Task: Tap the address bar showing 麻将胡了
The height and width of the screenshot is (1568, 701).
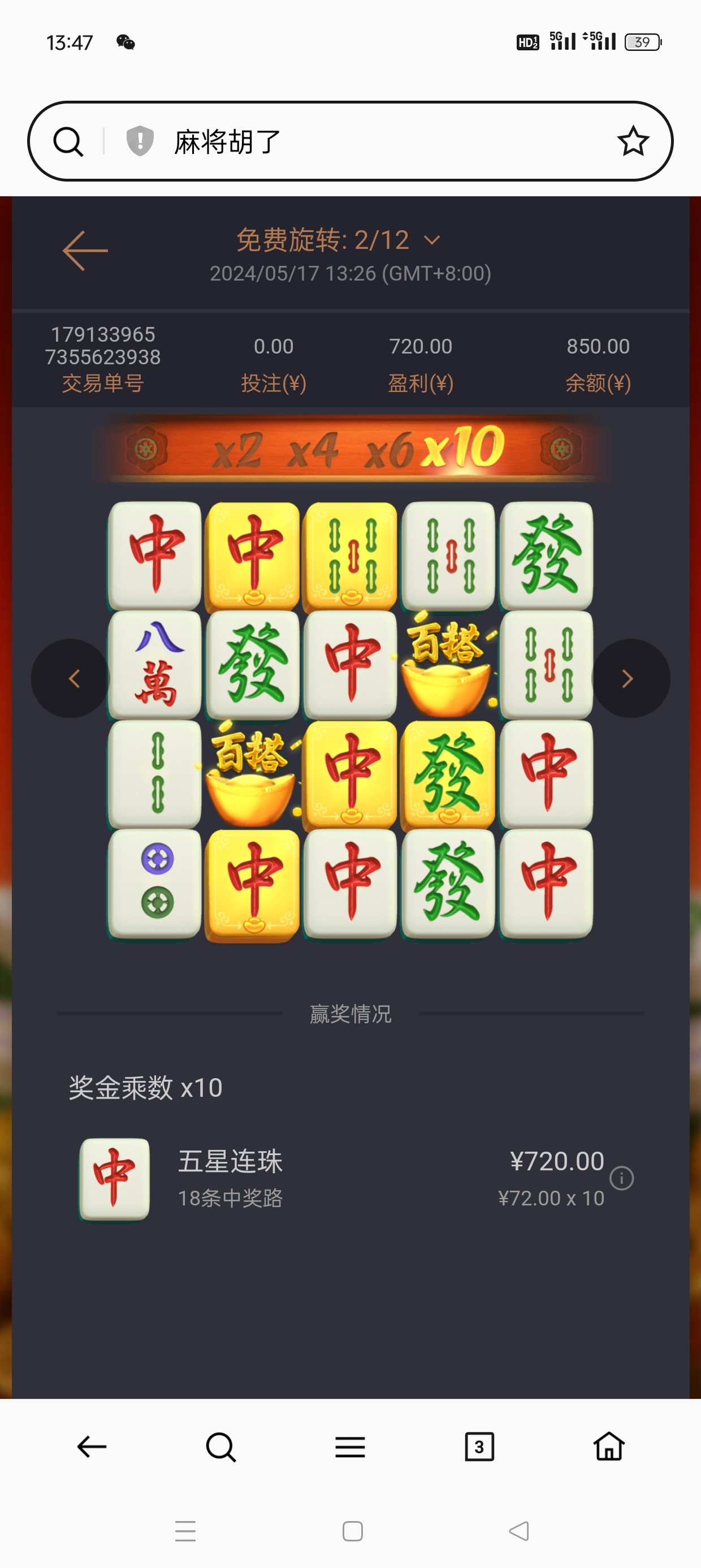Action: point(365,142)
